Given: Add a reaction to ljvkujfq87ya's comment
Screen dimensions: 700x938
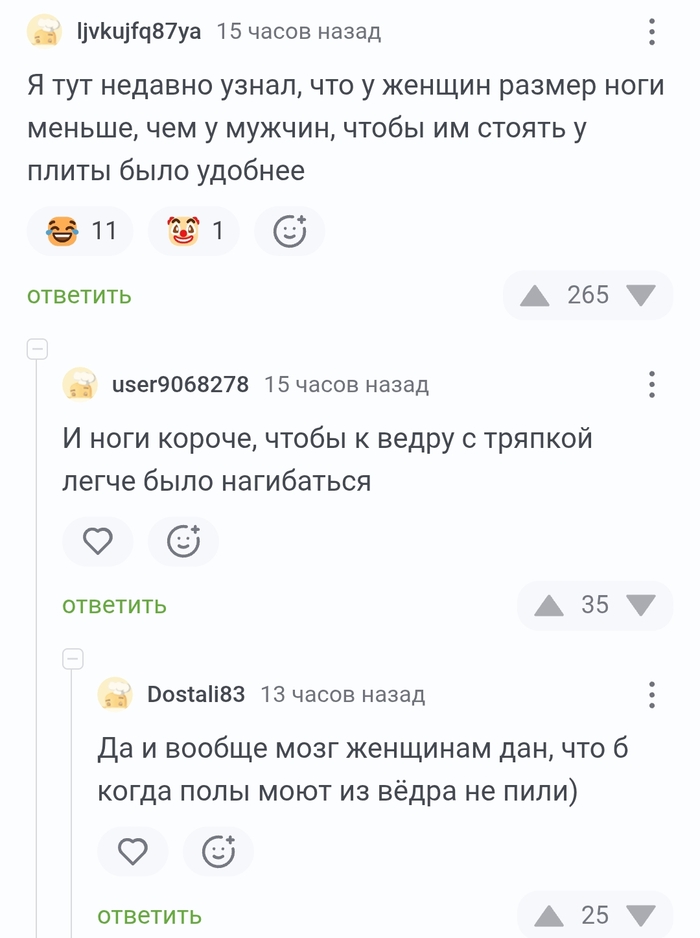Looking at the screenshot, I should pyautogui.click(x=289, y=232).
